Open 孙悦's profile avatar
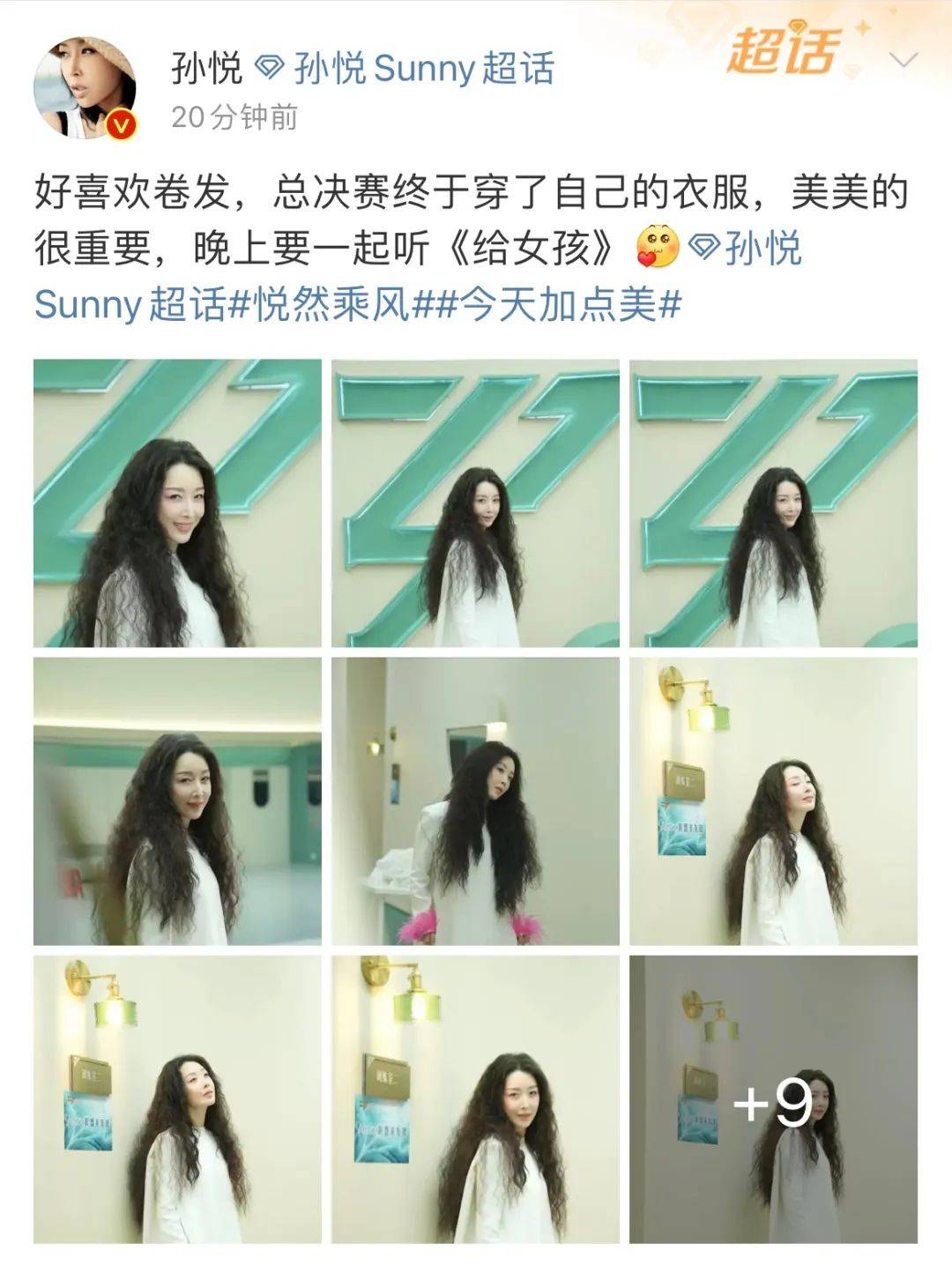This screenshot has width=952, height=1273. pyautogui.click(x=86, y=88)
